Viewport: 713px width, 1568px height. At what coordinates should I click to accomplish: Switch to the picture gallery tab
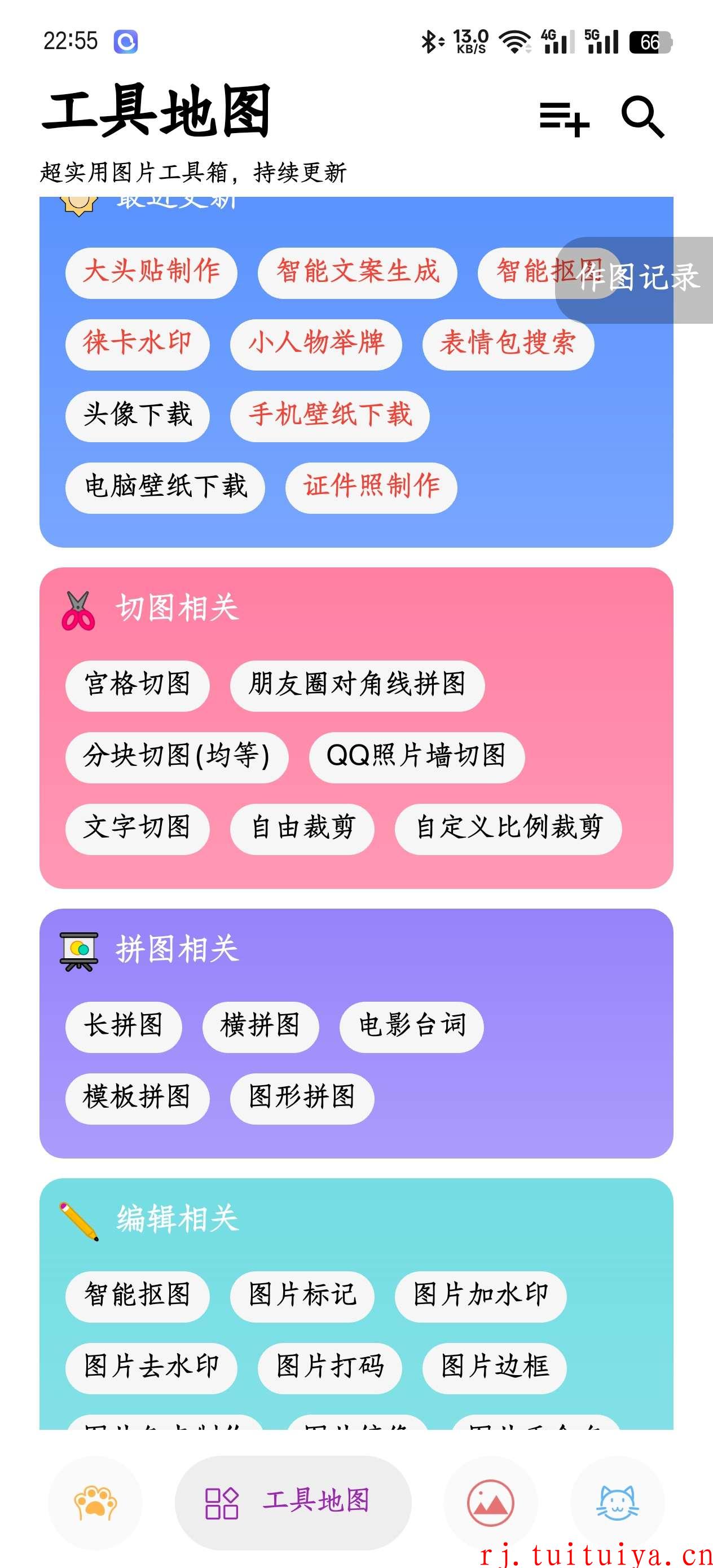pos(491,1502)
